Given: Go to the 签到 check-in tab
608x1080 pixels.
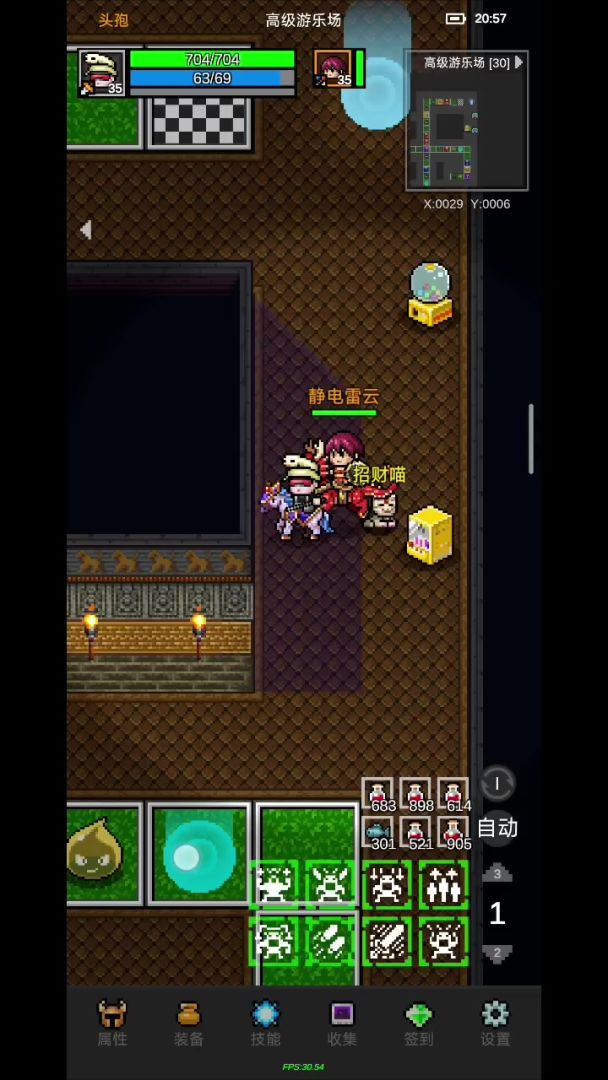Looking at the screenshot, I should pyautogui.click(x=418, y=1023).
